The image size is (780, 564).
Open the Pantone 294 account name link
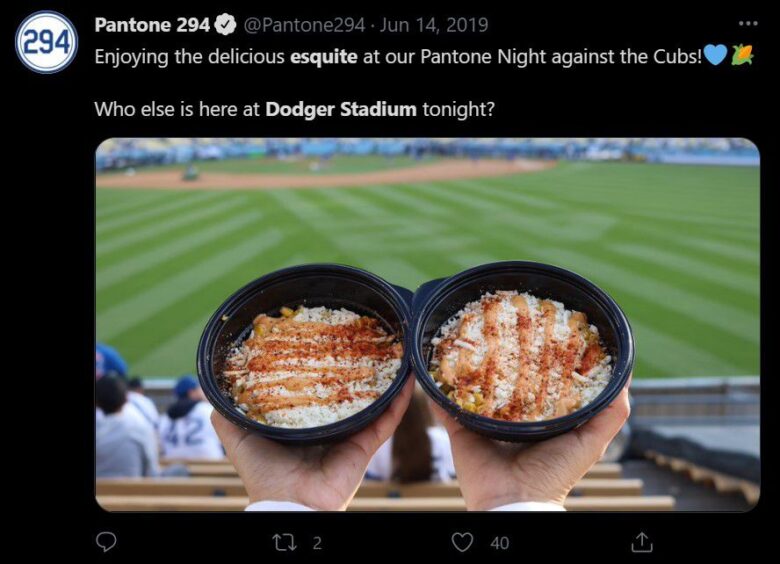(152, 25)
